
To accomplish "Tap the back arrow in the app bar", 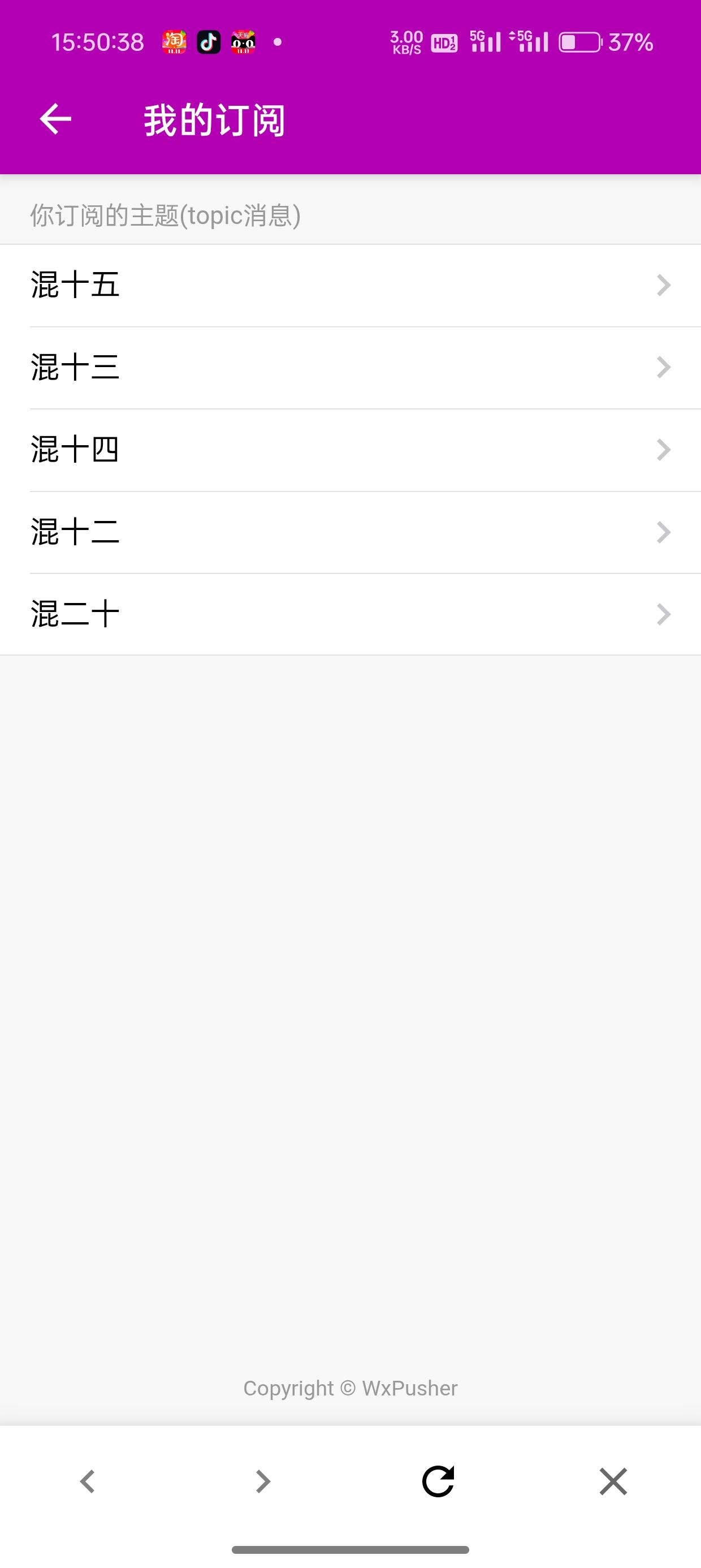I will [55, 119].
